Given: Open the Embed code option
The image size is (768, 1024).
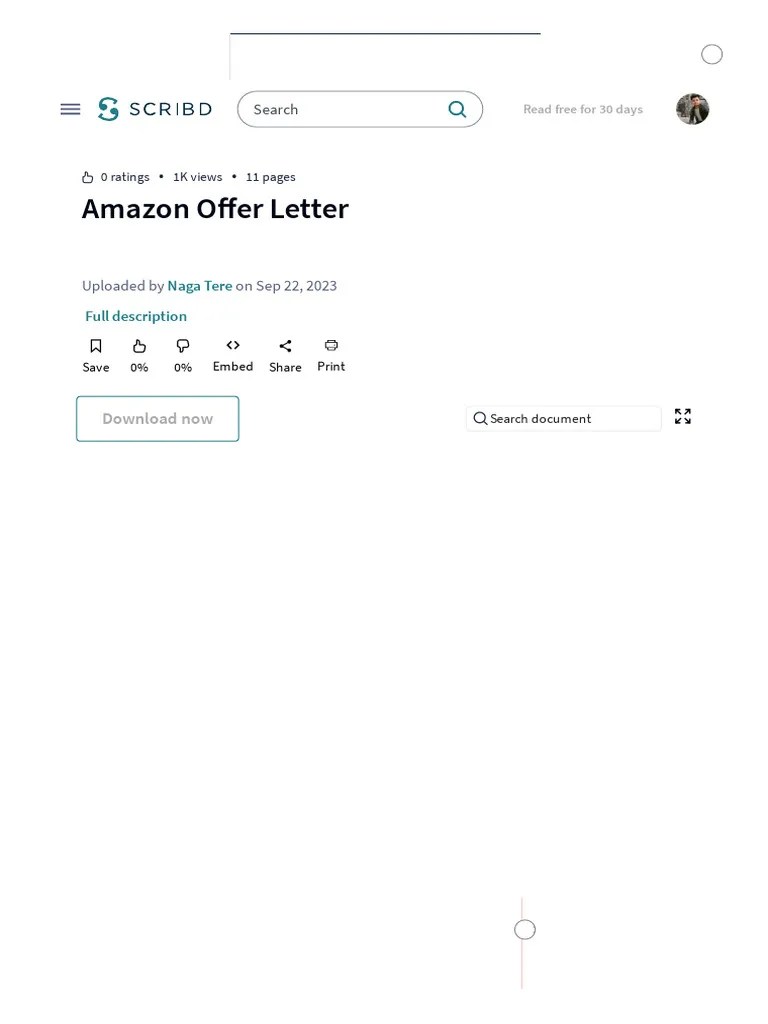Looking at the screenshot, I should tap(232, 352).
